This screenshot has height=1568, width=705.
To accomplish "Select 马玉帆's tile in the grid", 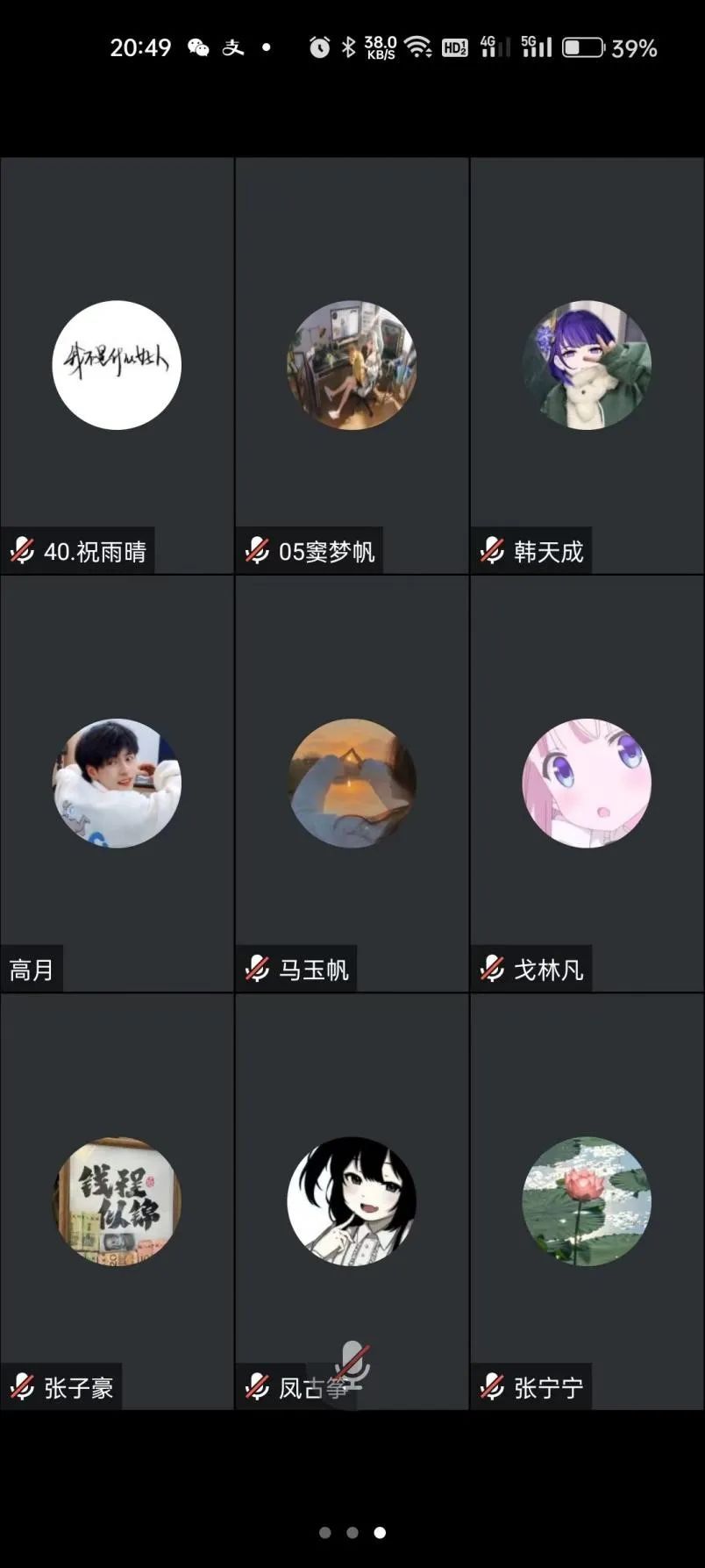I will pos(352,783).
